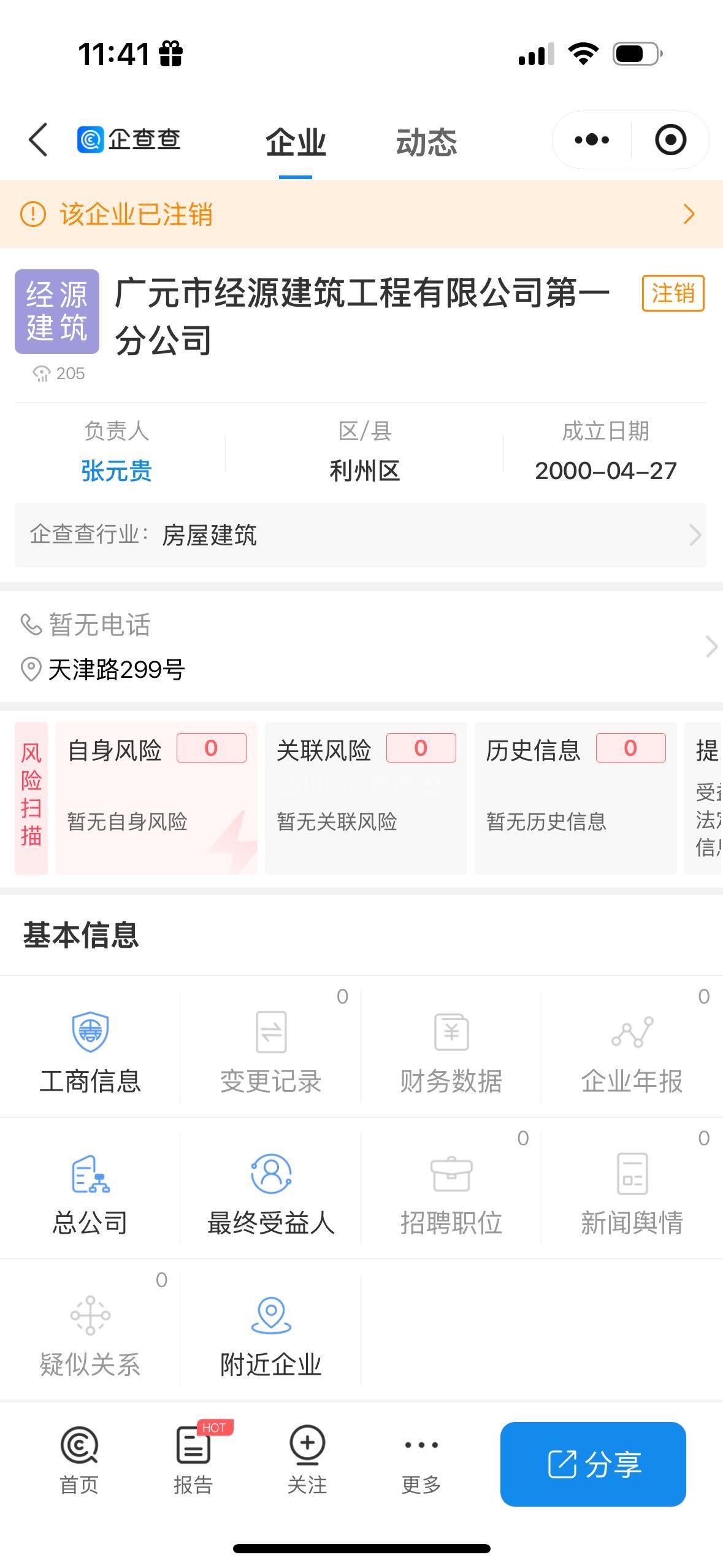Go back using the top-left arrow
723x1568 pixels.
coord(38,140)
